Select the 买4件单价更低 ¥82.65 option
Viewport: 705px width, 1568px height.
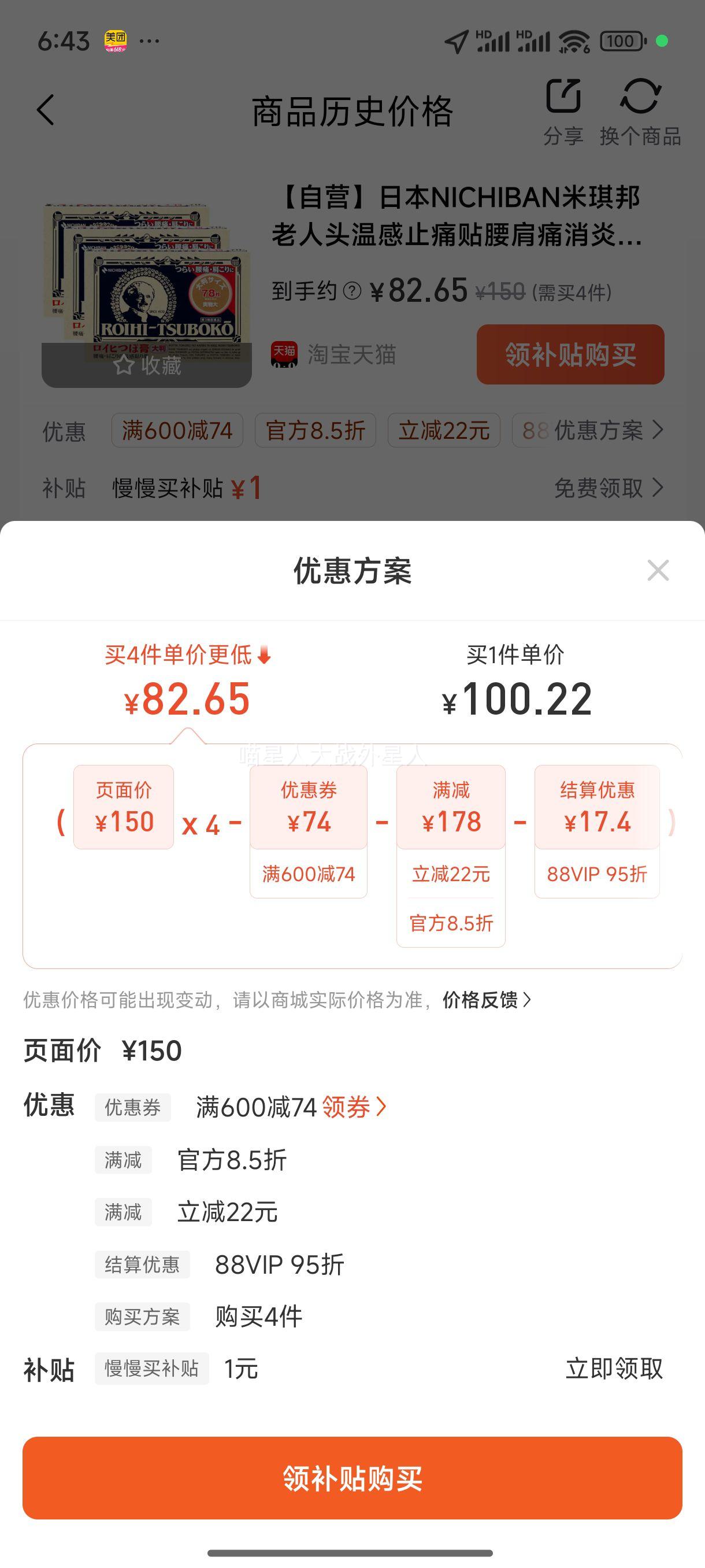tap(187, 682)
